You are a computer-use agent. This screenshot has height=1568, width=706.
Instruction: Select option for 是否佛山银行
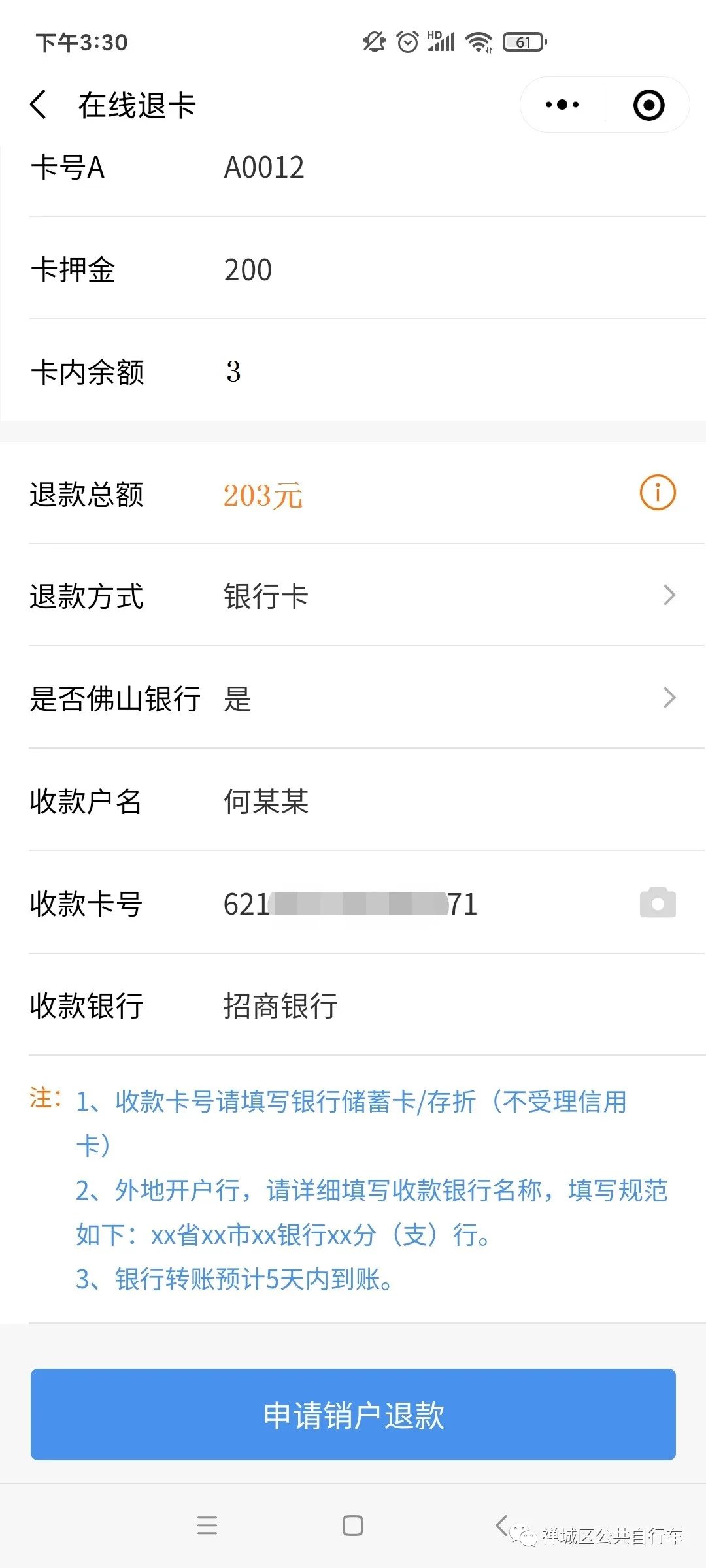pyautogui.click(x=445, y=698)
